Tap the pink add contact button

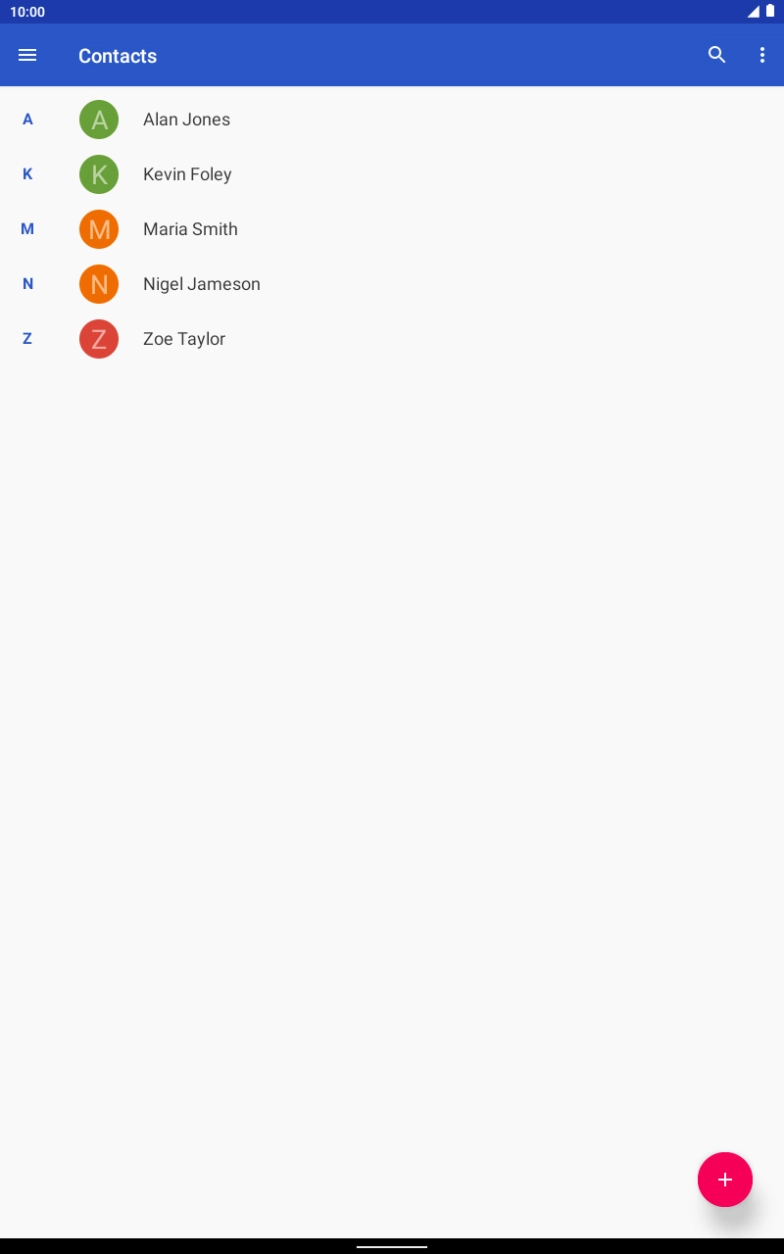click(723, 1180)
